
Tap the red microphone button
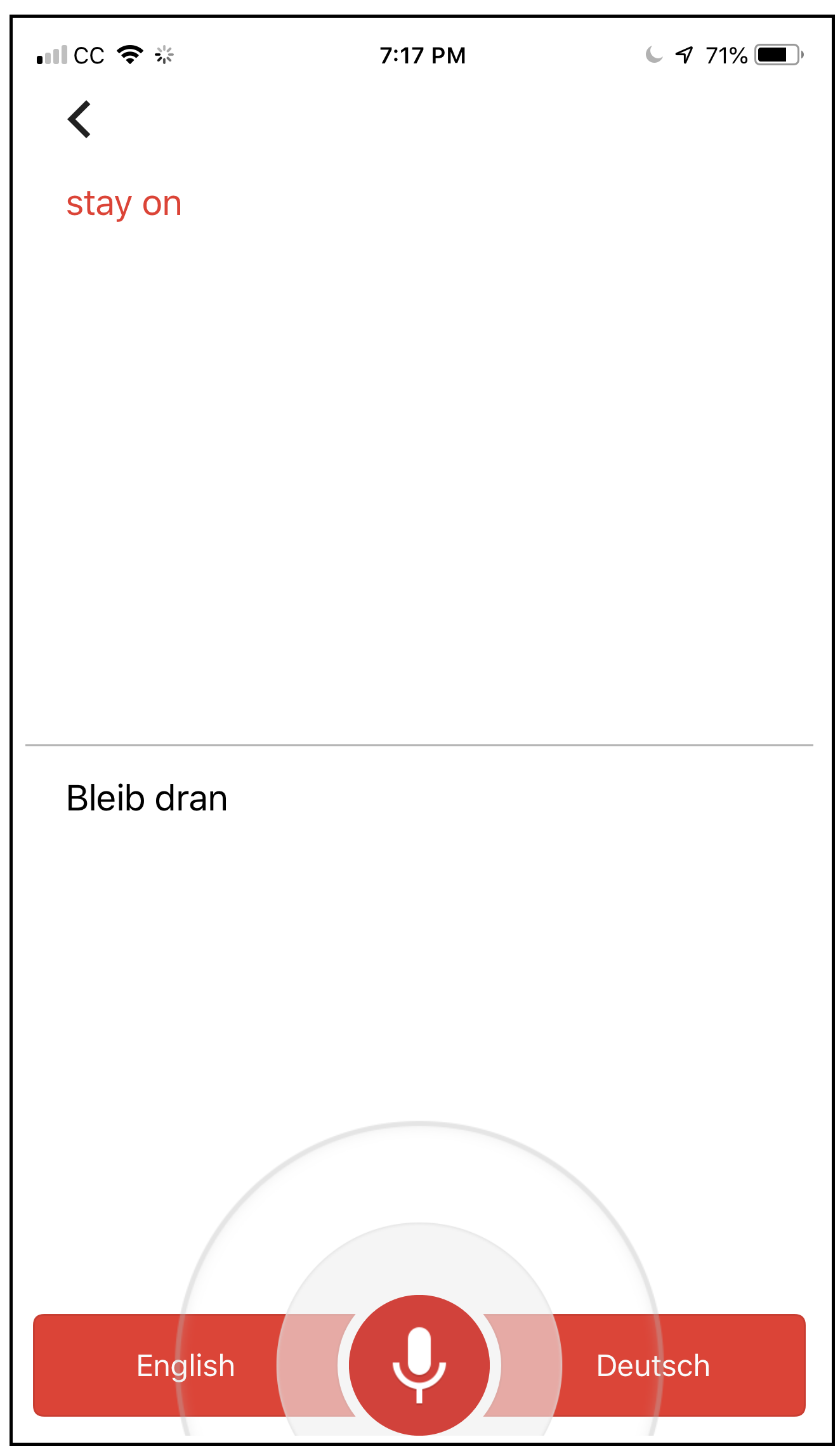pyautogui.click(x=419, y=1363)
